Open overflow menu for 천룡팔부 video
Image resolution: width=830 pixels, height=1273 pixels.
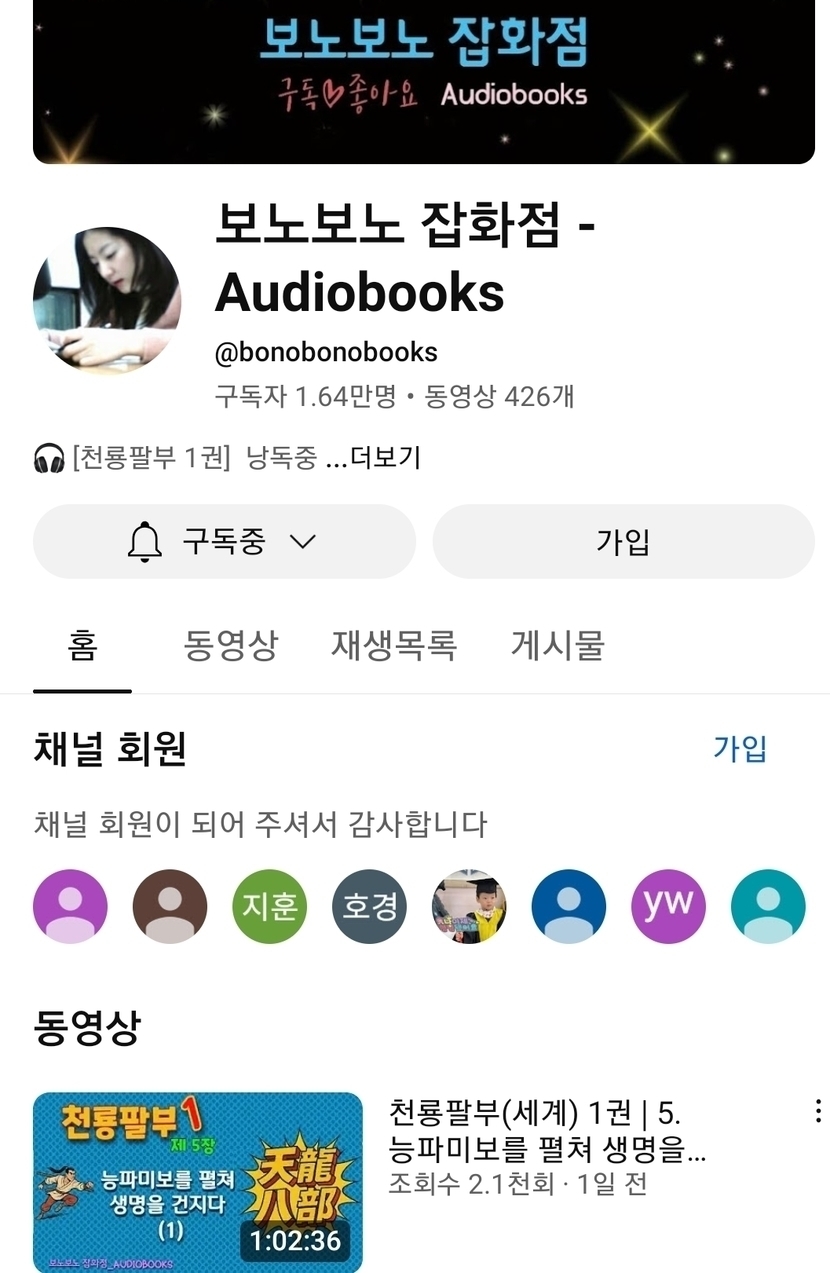coord(817,1111)
